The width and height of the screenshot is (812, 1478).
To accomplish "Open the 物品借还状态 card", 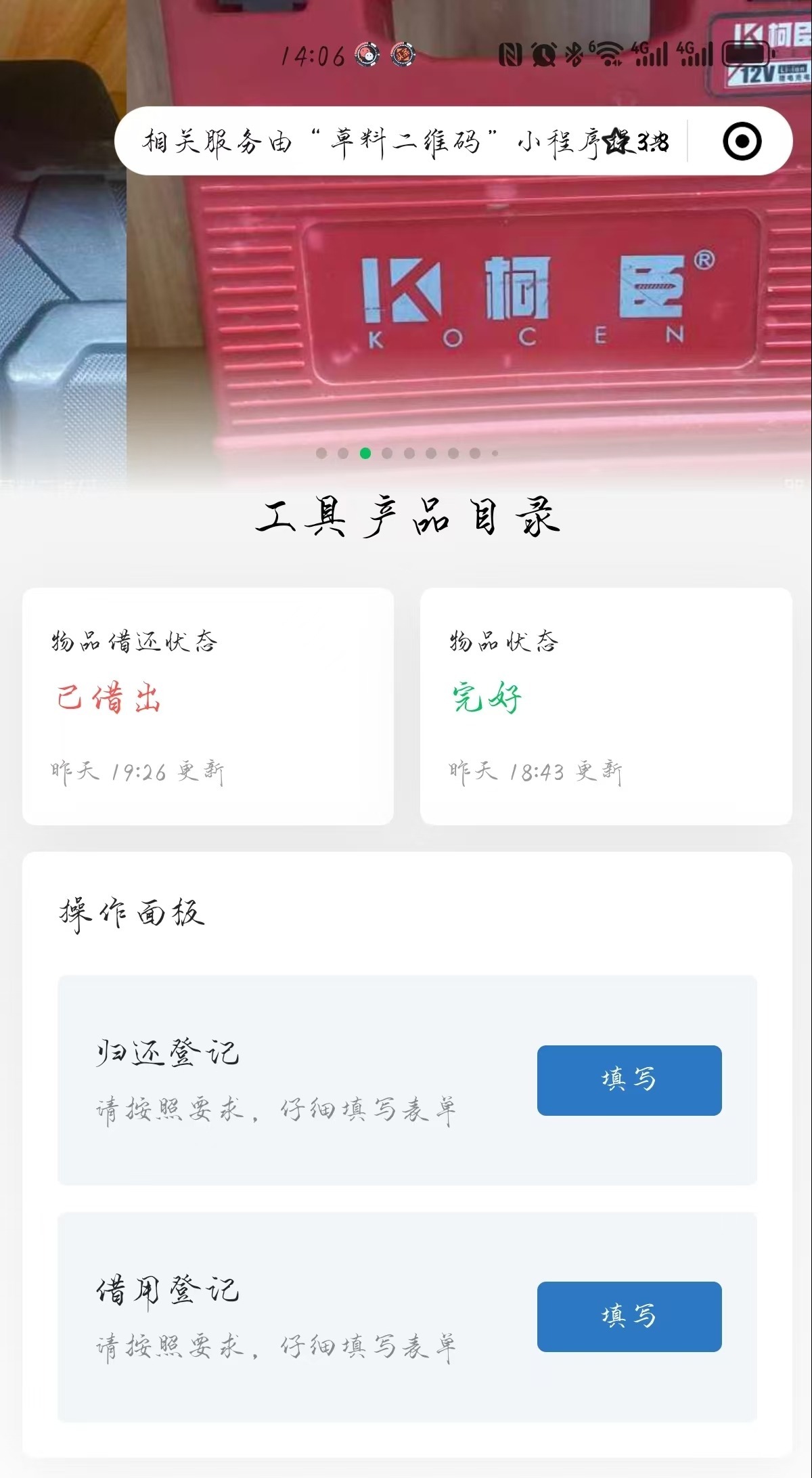I will pos(208,705).
